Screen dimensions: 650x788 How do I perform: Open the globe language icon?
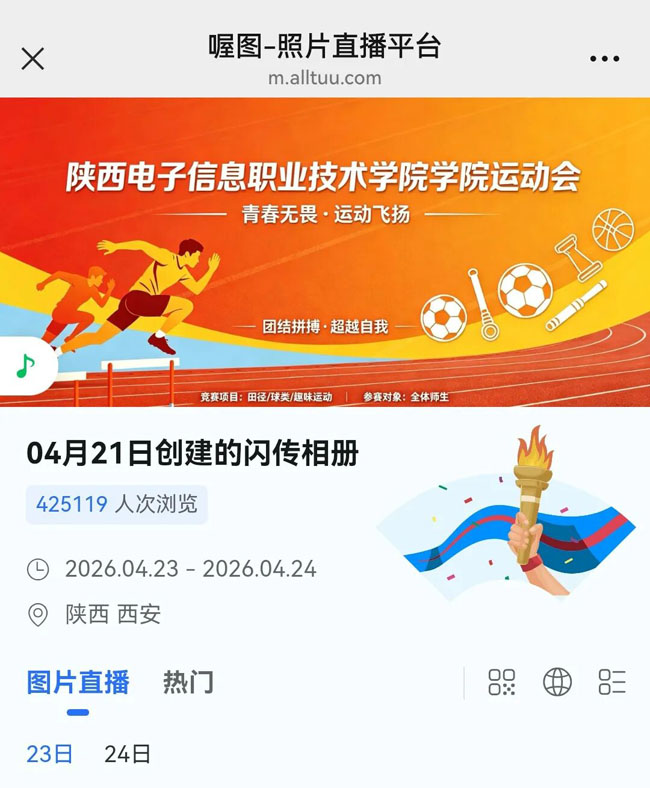coord(557,683)
